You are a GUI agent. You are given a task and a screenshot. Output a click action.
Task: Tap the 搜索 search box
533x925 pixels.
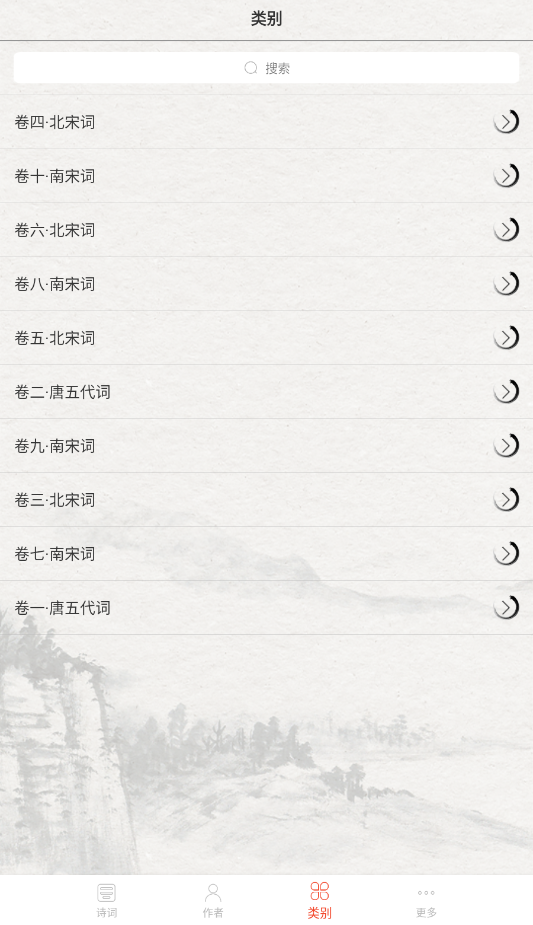[x=266, y=68]
